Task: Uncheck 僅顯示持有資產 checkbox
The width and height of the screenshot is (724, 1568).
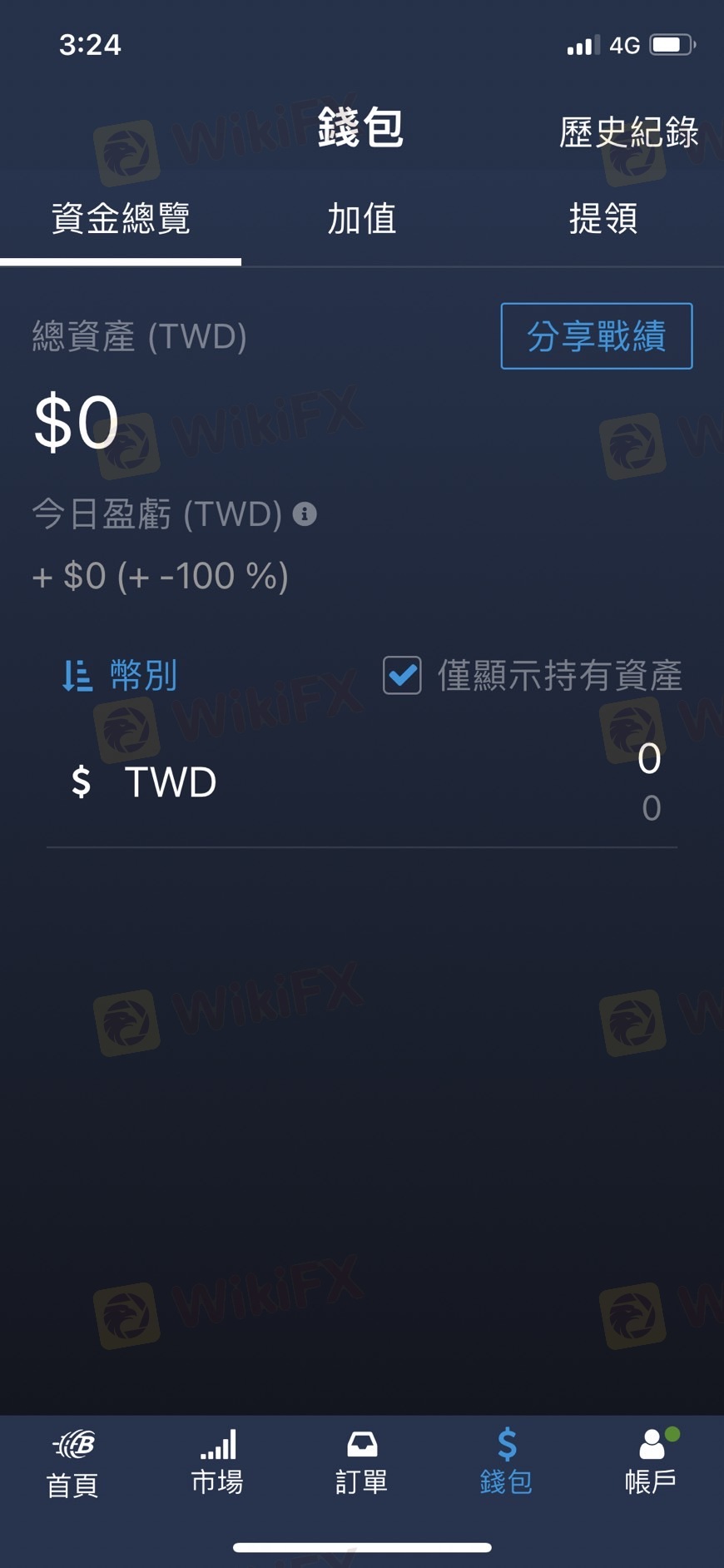Action: [402, 675]
